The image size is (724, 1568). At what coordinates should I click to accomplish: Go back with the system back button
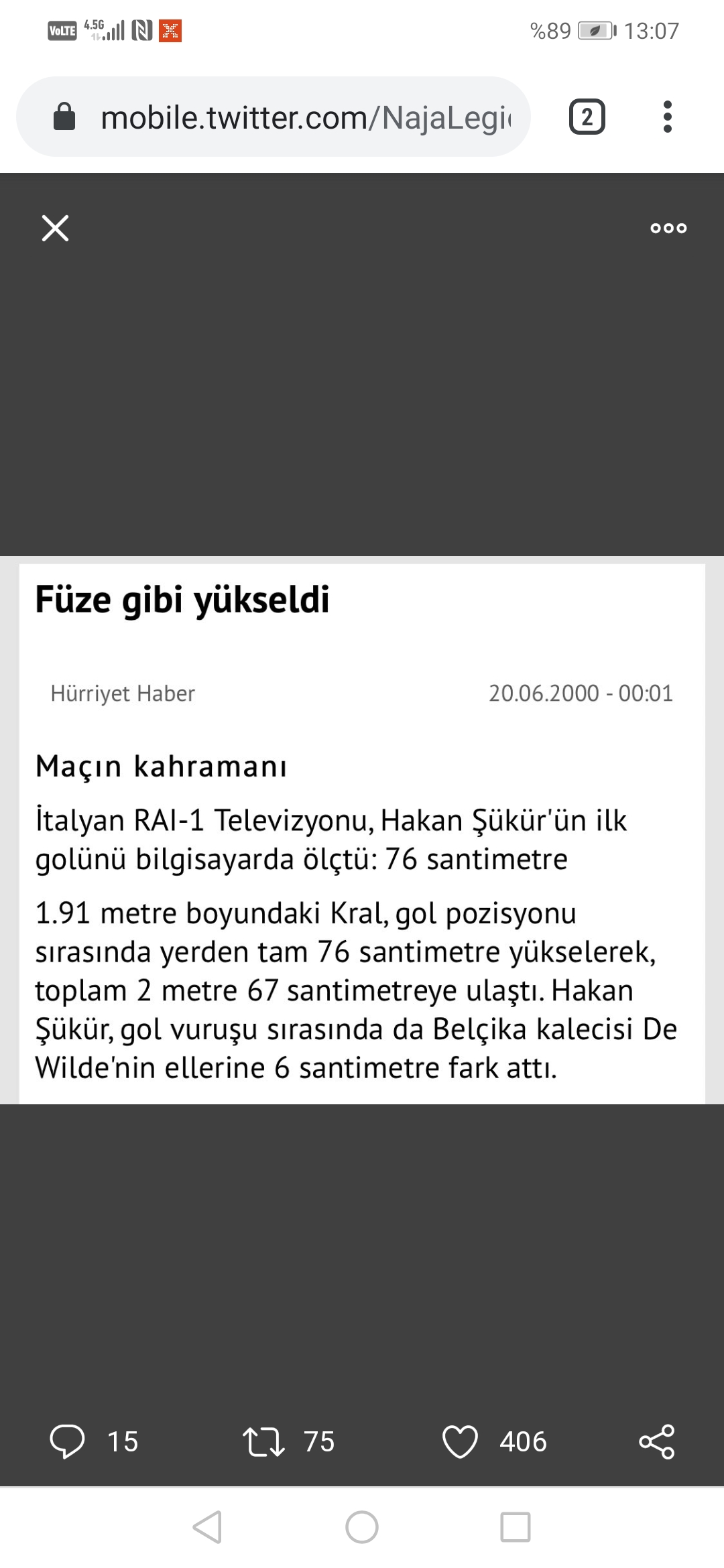point(207,1527)
